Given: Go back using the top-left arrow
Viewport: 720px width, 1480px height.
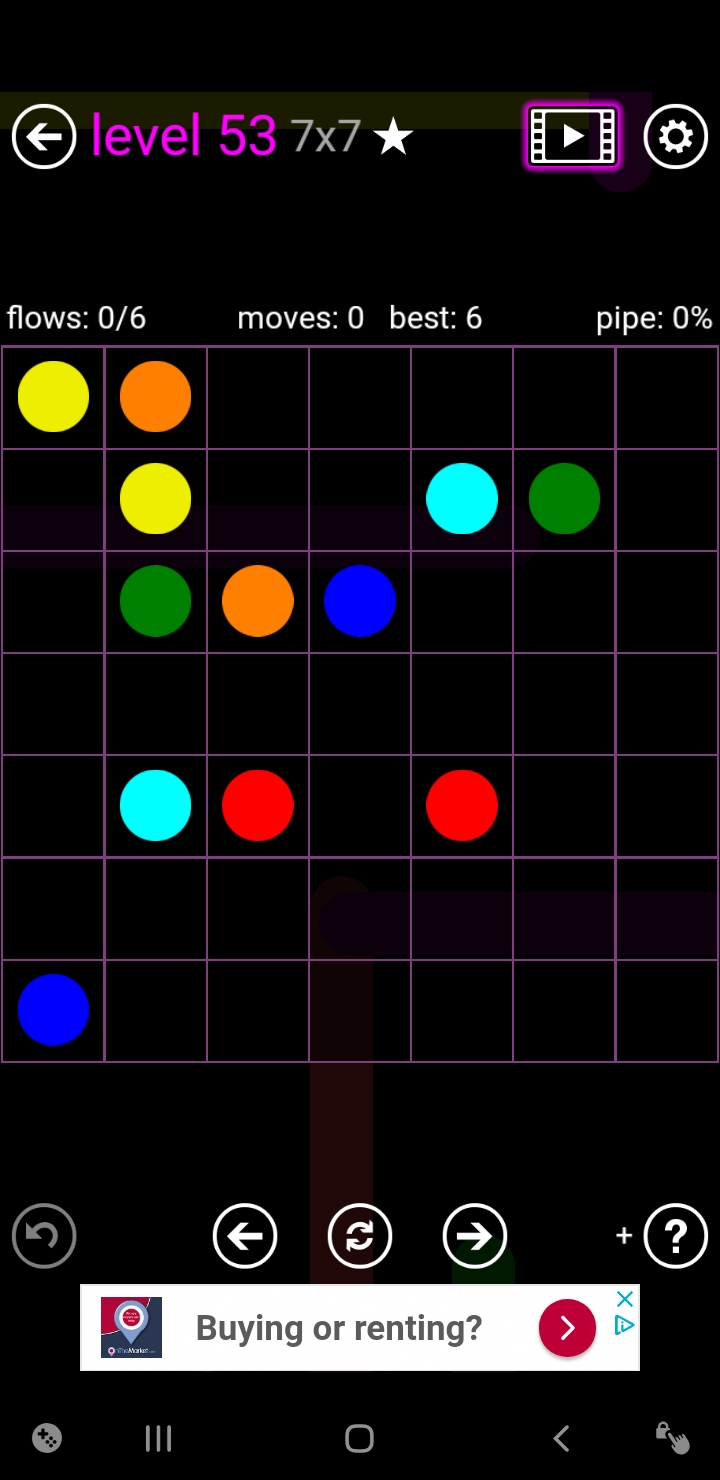Looking at the screenshot, I should tap(44, 136).
